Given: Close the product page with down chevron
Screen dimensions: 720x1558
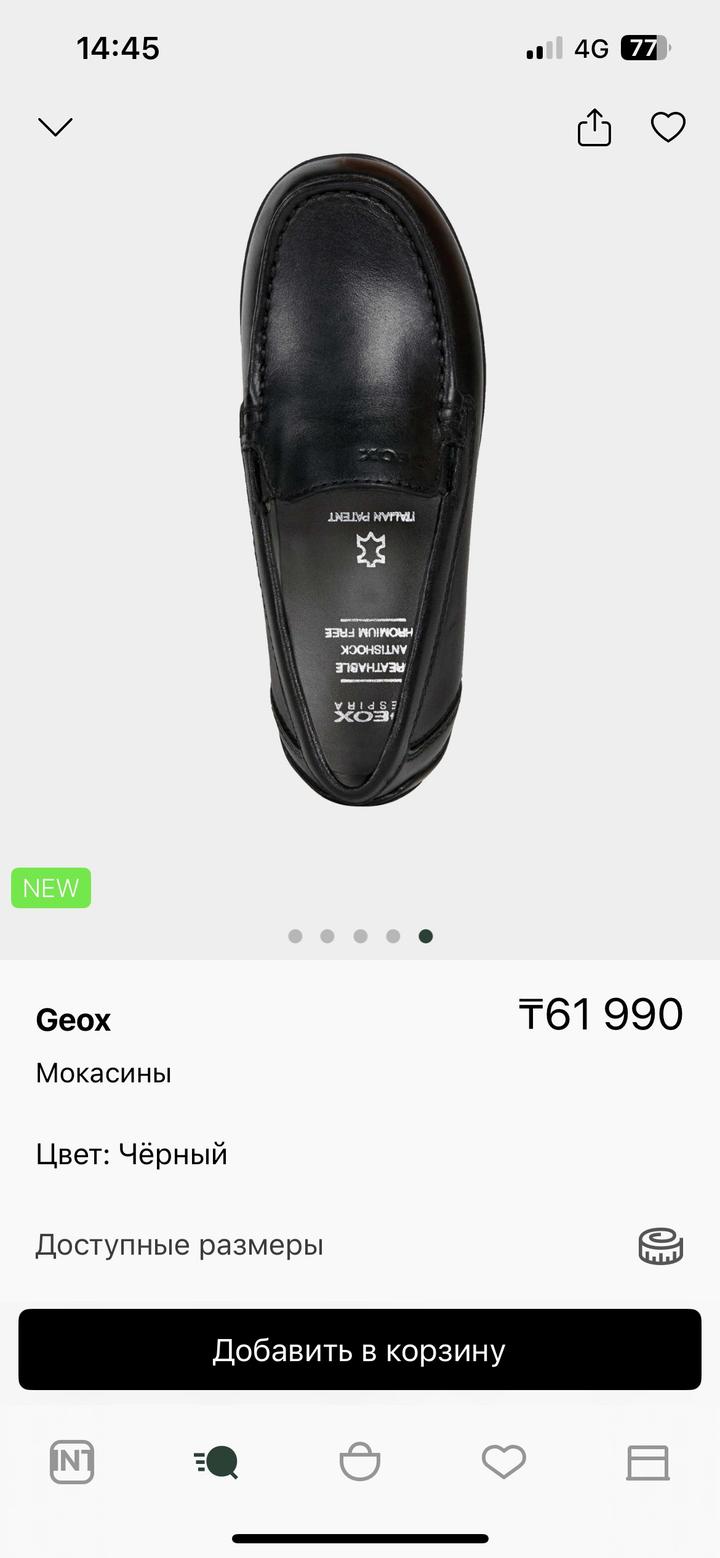Looking at the screenshot, I should pos(55,127).
